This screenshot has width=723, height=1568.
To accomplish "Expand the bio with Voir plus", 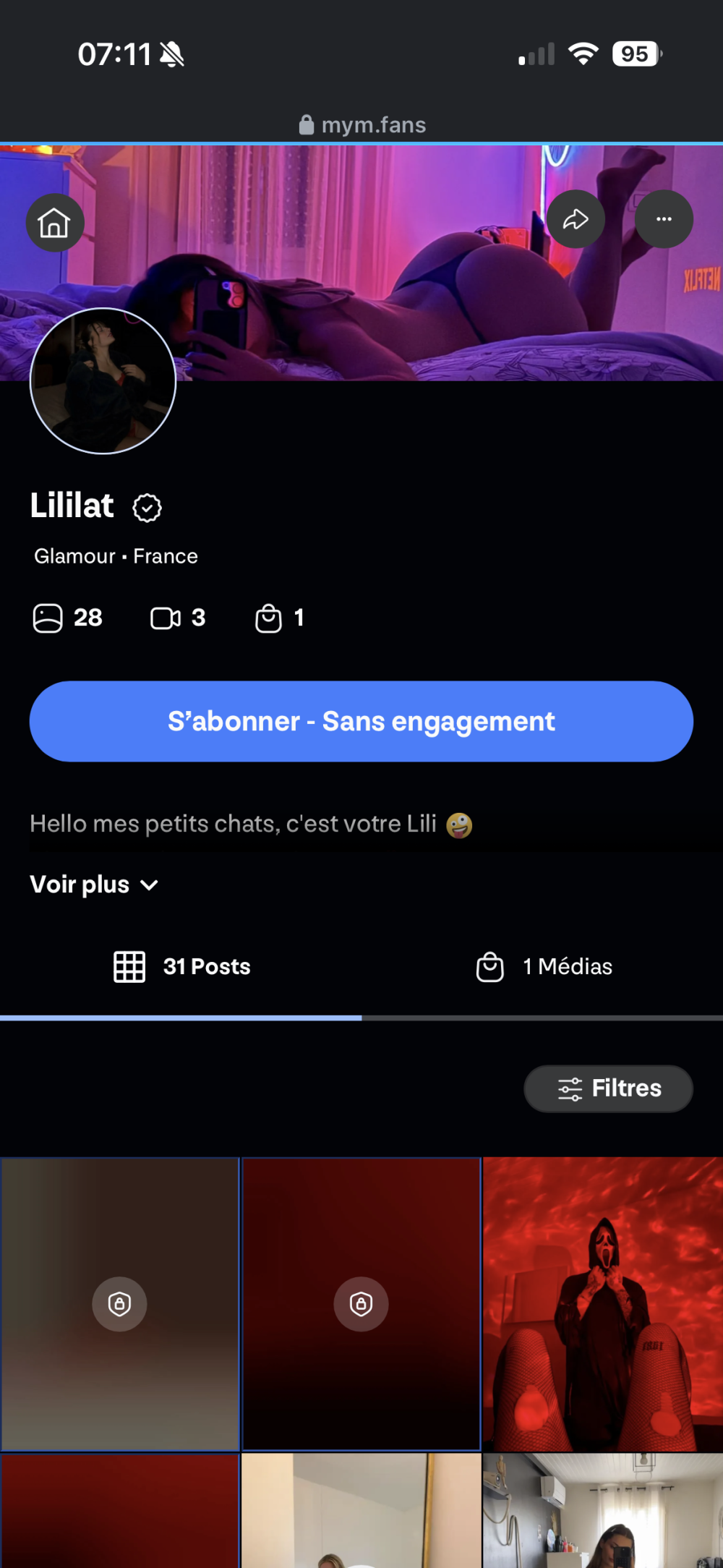I will pos(94,885).
